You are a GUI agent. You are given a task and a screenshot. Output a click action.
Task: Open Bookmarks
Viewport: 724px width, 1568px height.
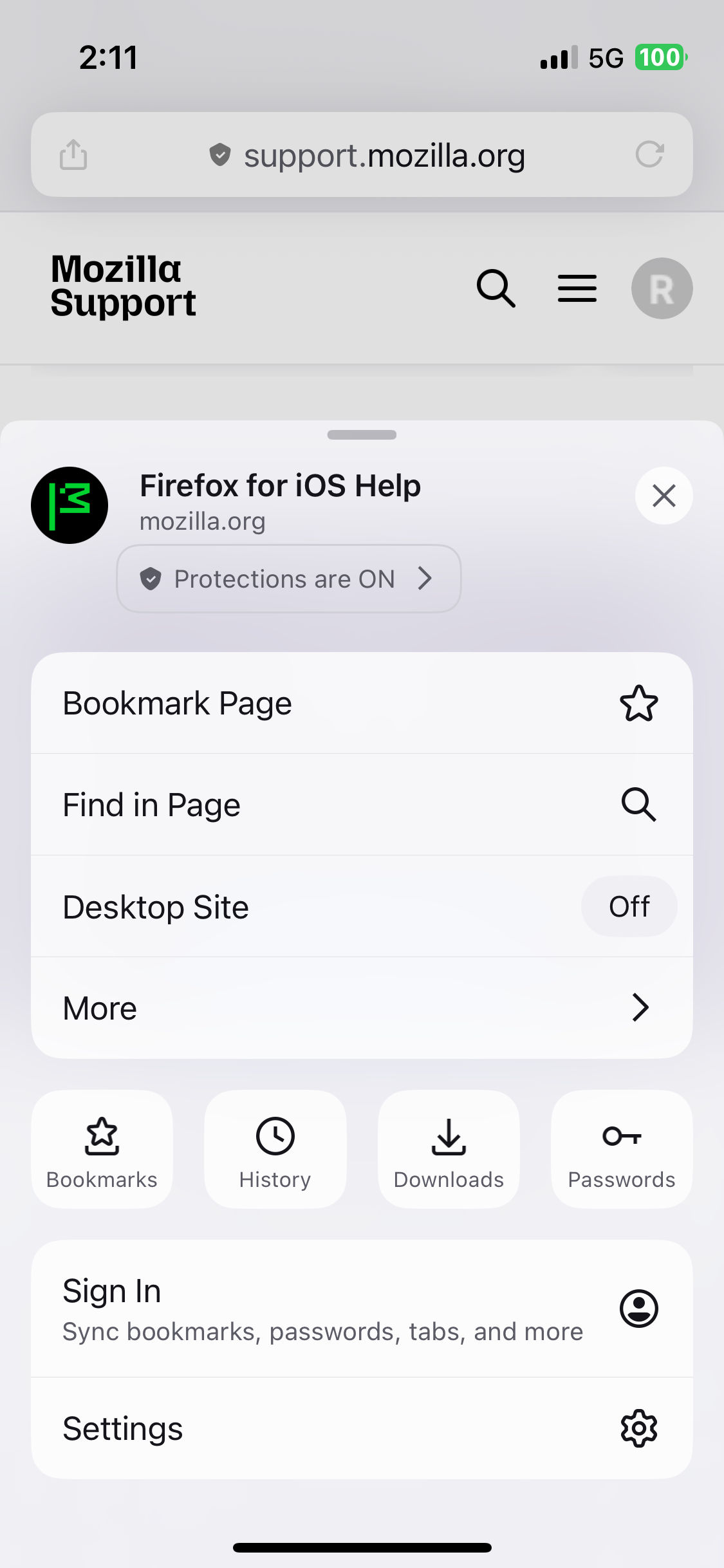pyautogui.click(x=102, y=1149)
